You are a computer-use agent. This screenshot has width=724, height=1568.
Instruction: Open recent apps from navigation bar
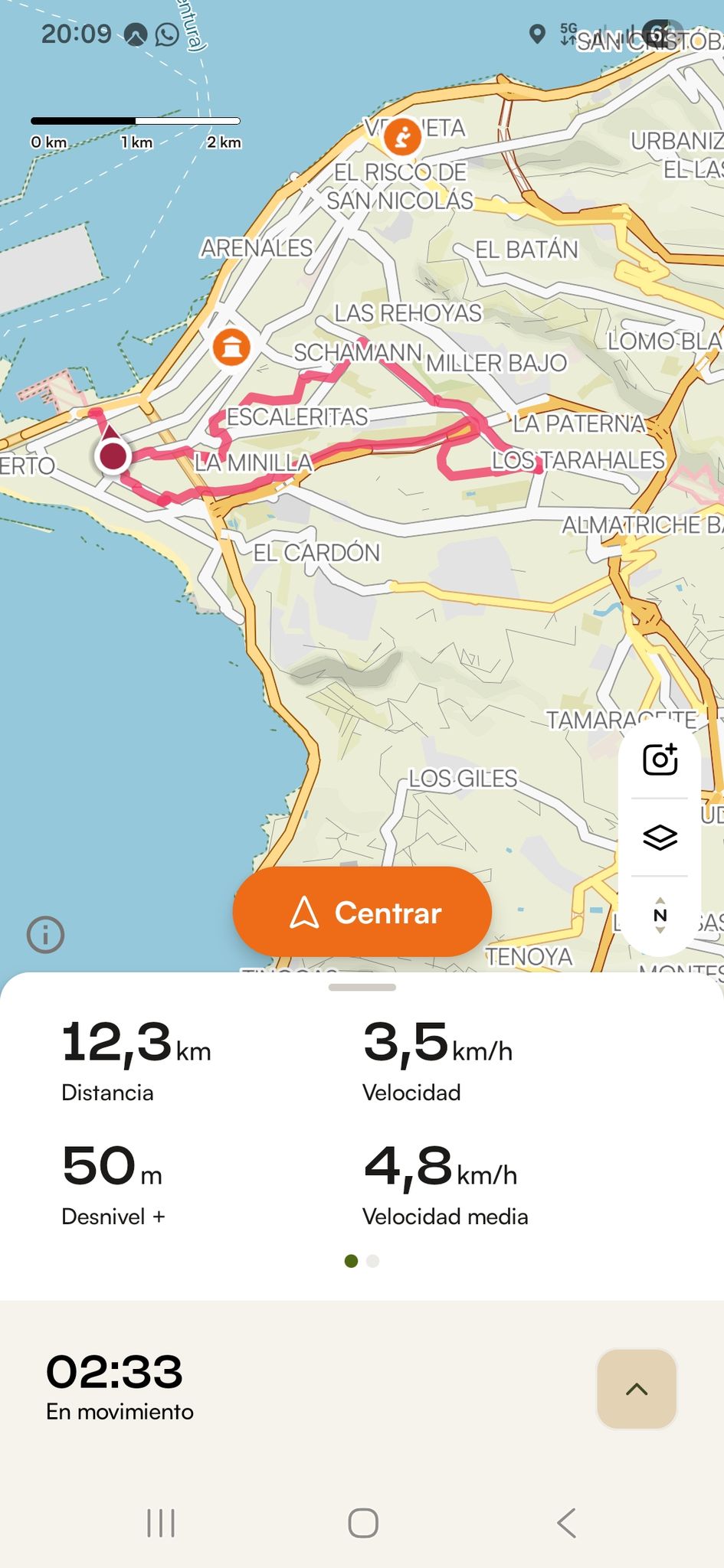pyautogui.click(x=161, y=1523)
